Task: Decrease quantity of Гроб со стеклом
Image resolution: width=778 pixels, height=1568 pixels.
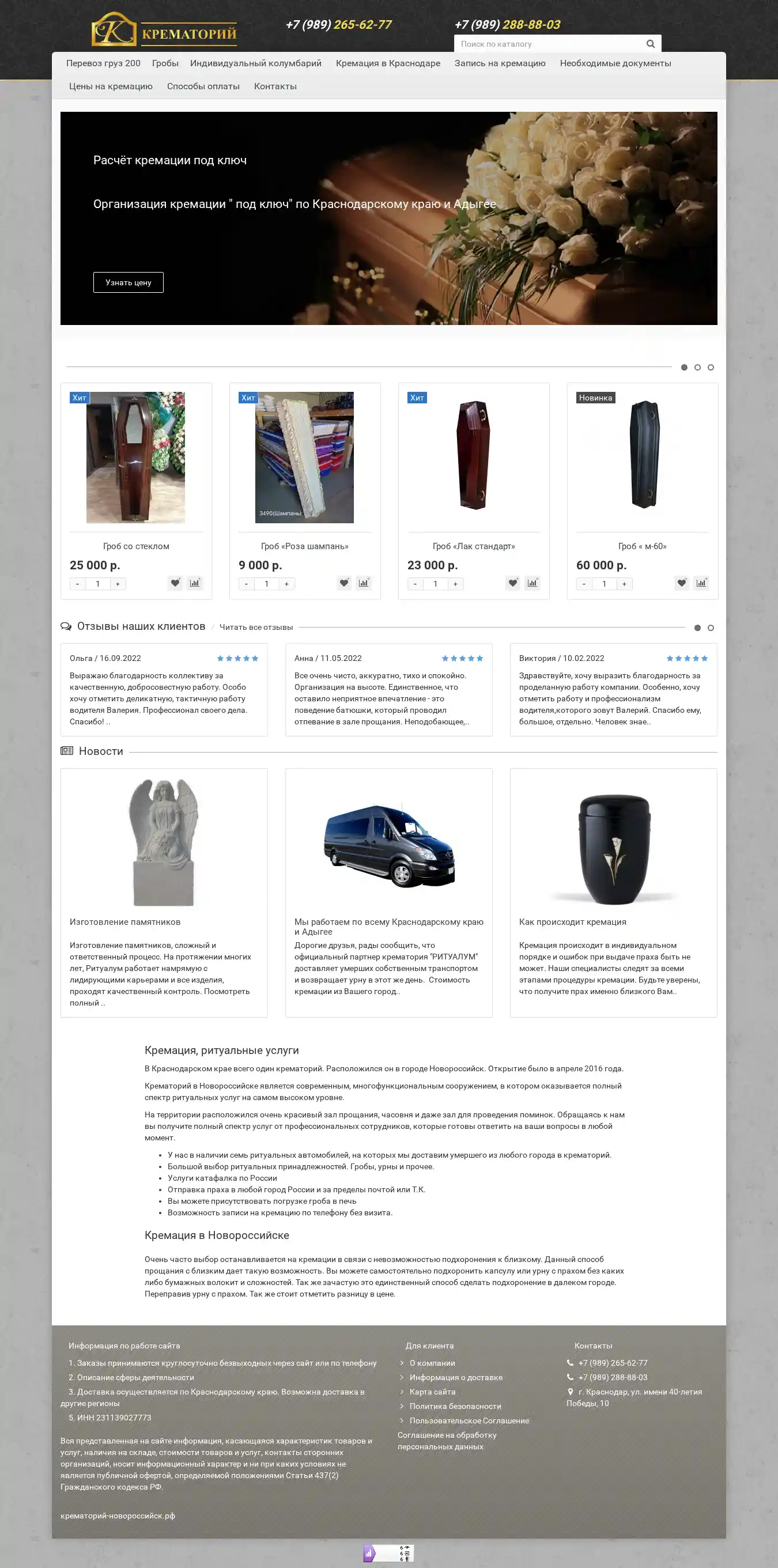Action: tap(77, 584)
